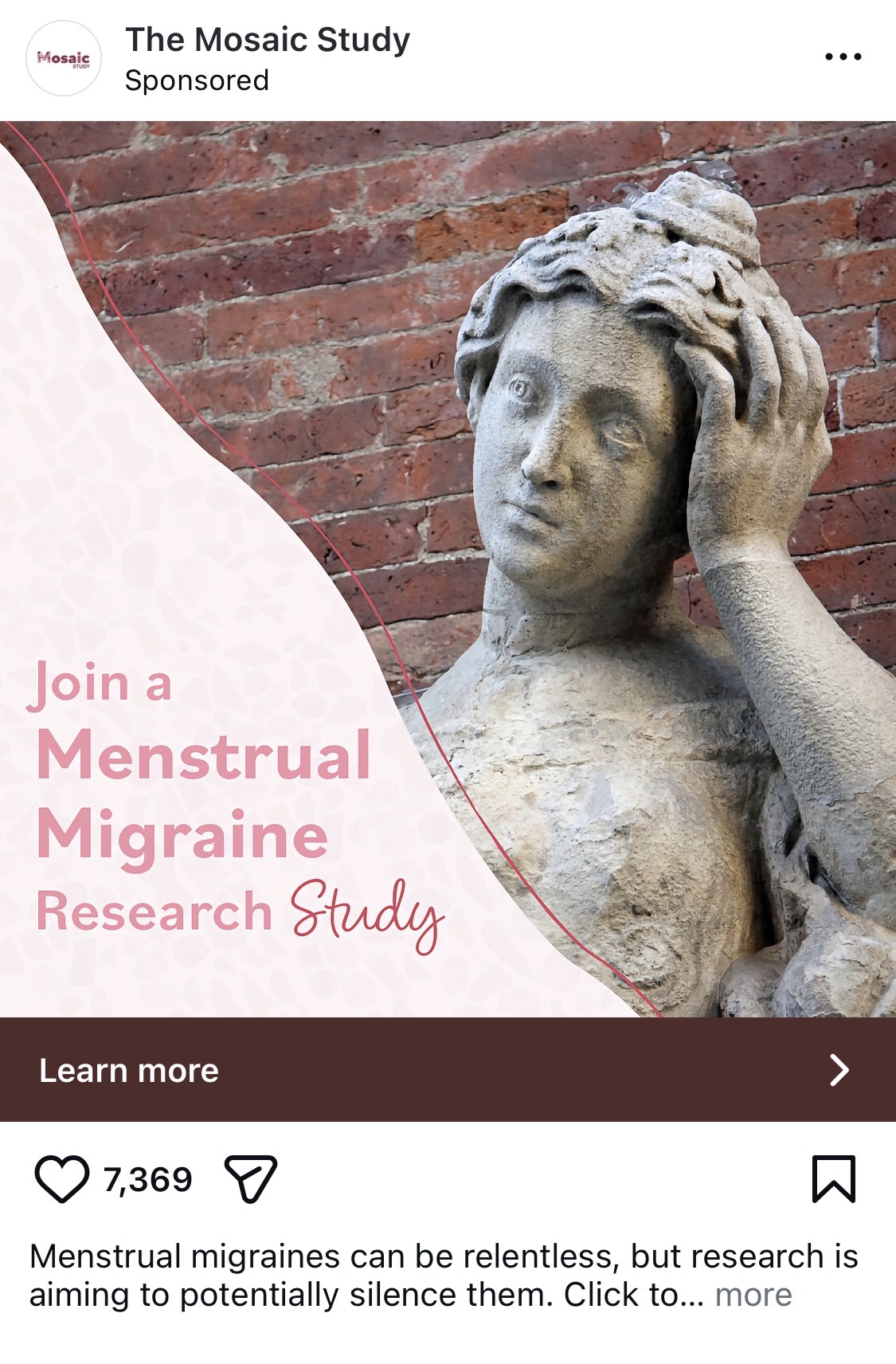896x1364 pixels.
Task: Expand the caption with more
Action: click(x=753, y=1295)
